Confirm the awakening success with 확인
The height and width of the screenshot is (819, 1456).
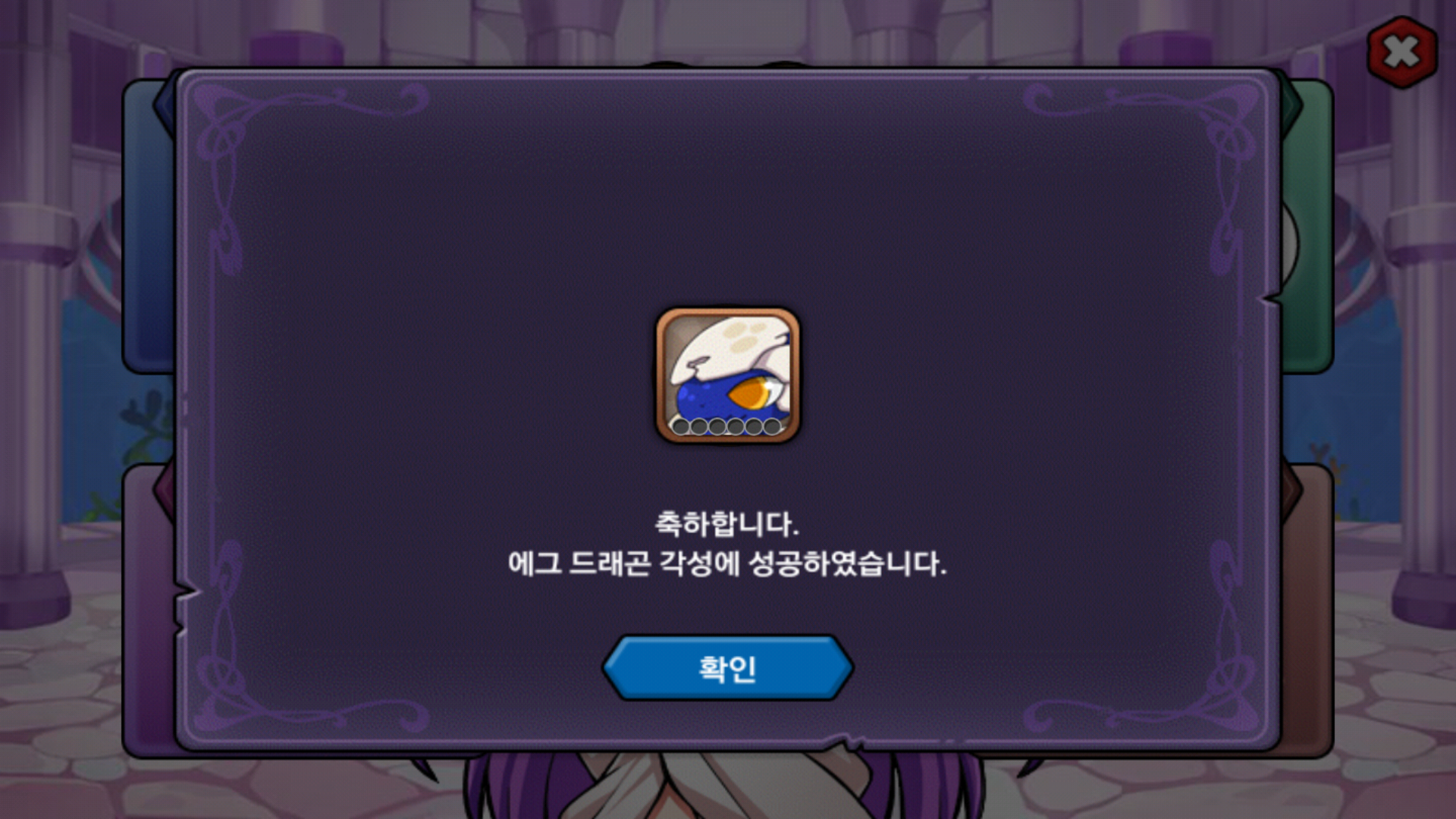coord(727,668)
